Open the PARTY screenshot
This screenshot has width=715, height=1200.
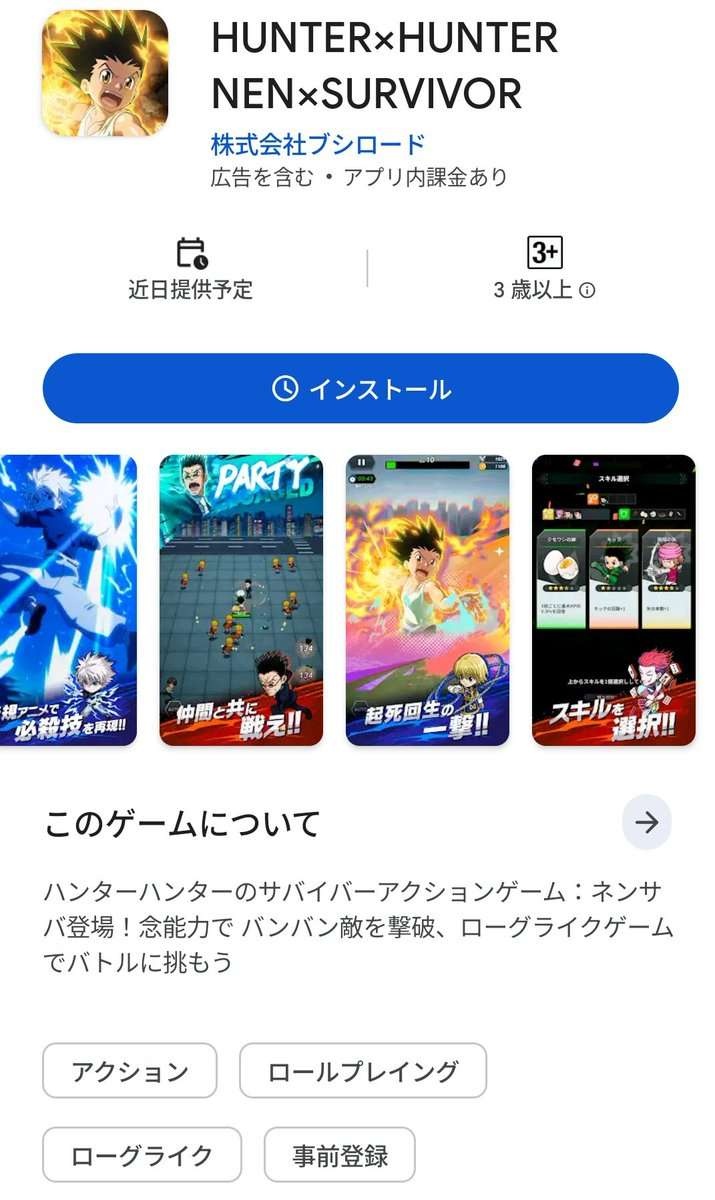tap(241, 600)
